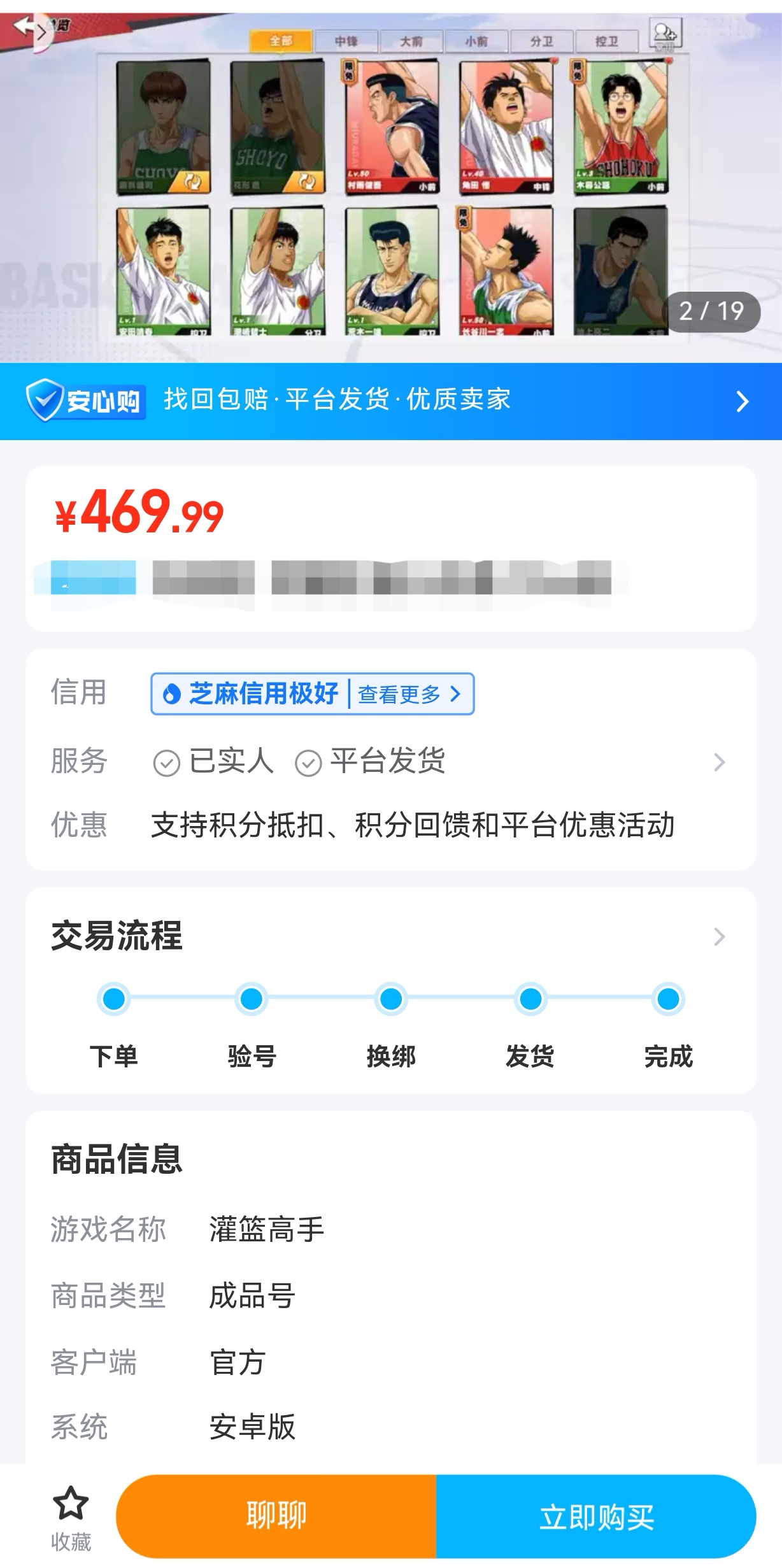
Task: Expand the 服务 details row
Action: click(719, 762)
